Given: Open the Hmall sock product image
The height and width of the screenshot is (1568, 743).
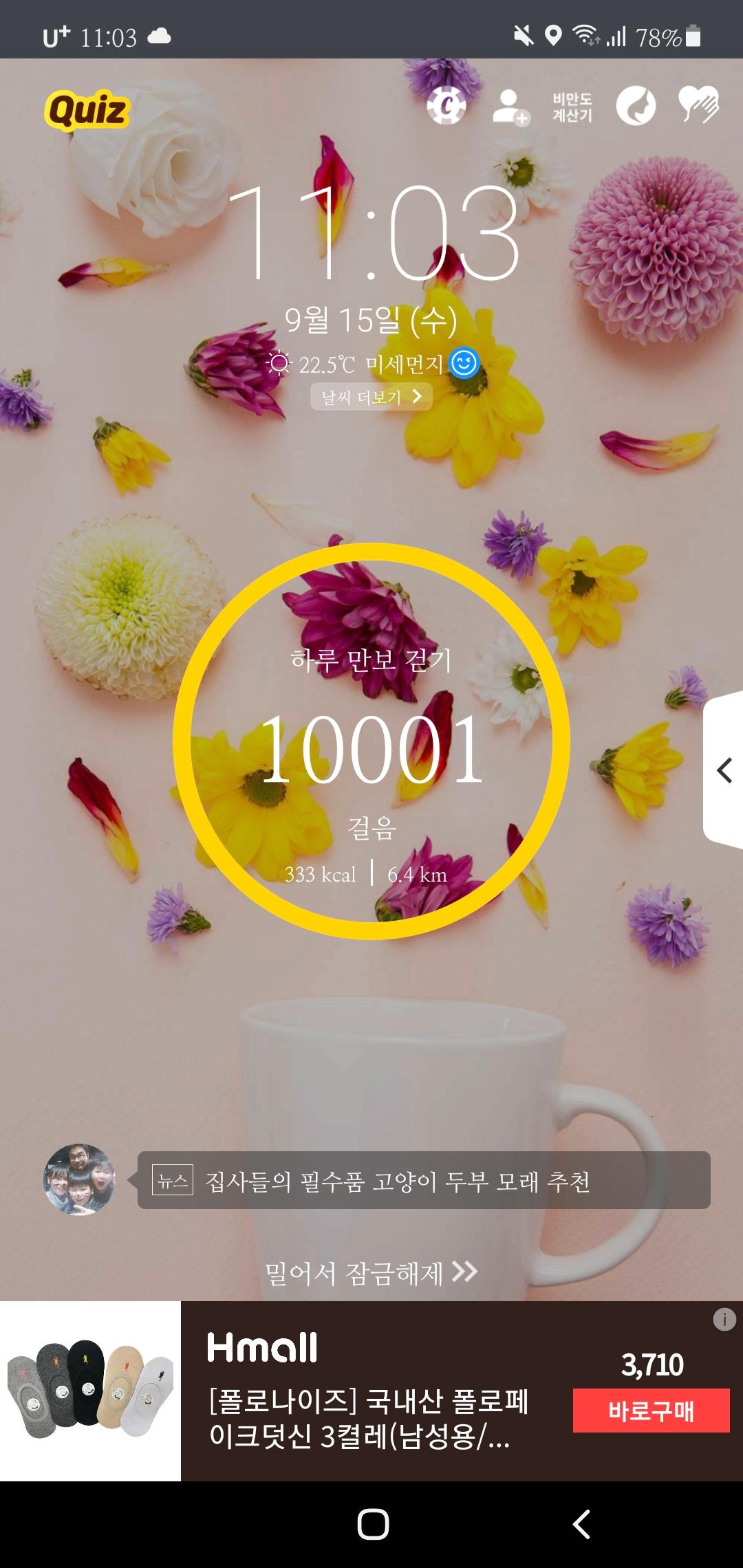Looking at the screenshot, I should [90, 1391].
